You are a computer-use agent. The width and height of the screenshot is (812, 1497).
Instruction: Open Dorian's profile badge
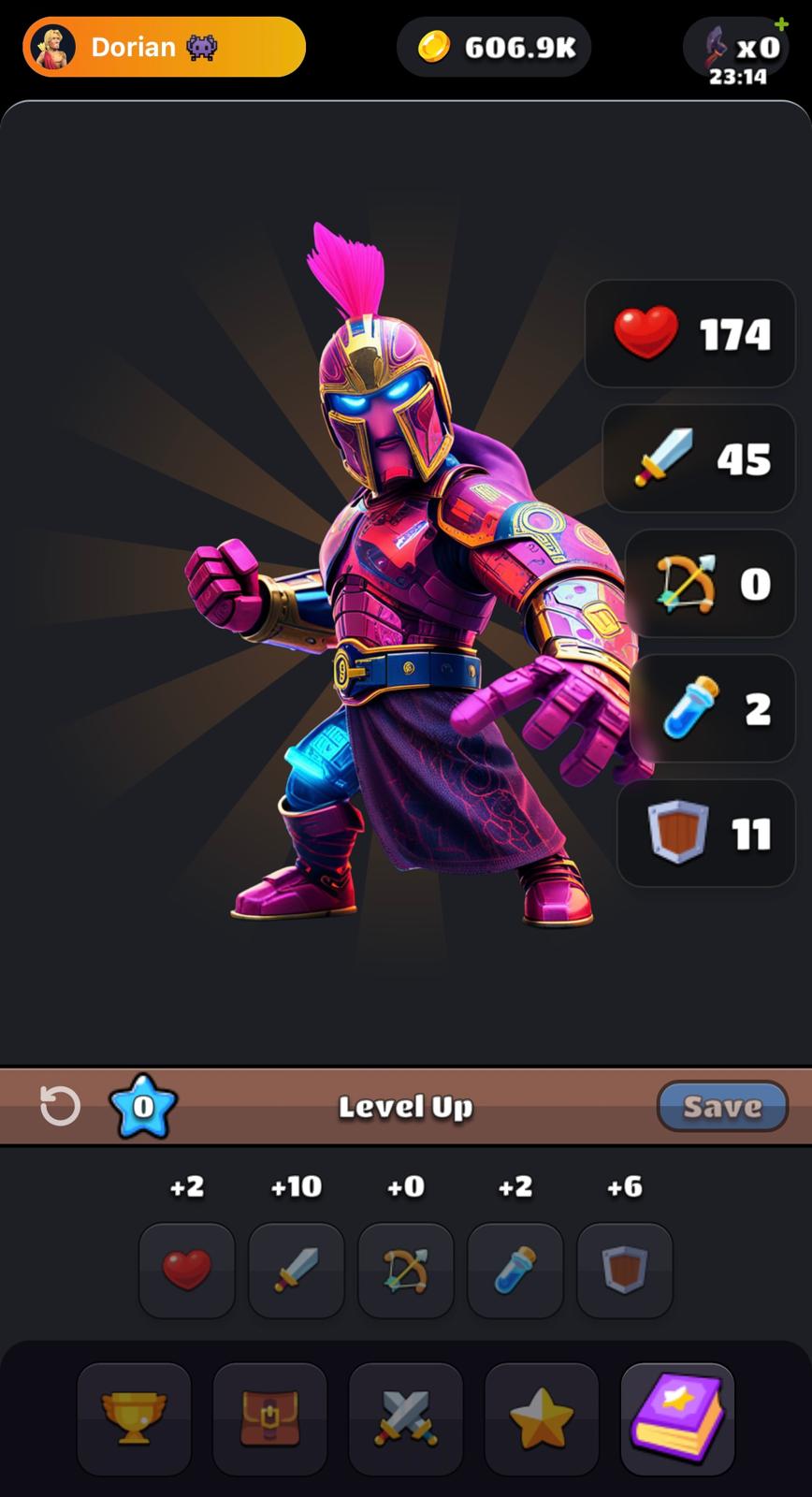click(x=164, y=47)
